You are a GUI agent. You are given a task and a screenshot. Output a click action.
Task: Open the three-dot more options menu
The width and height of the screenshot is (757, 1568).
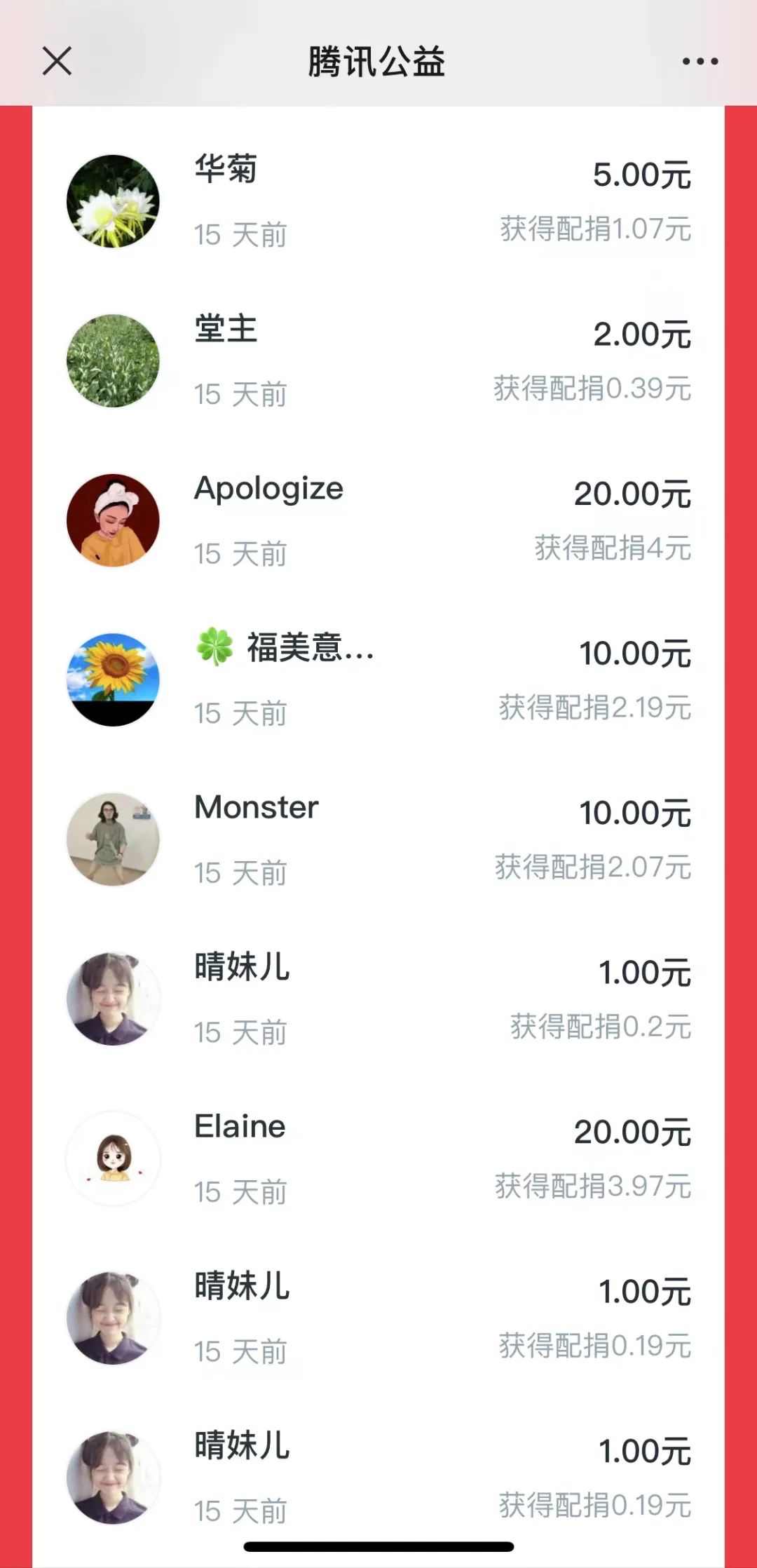[700, 62]
